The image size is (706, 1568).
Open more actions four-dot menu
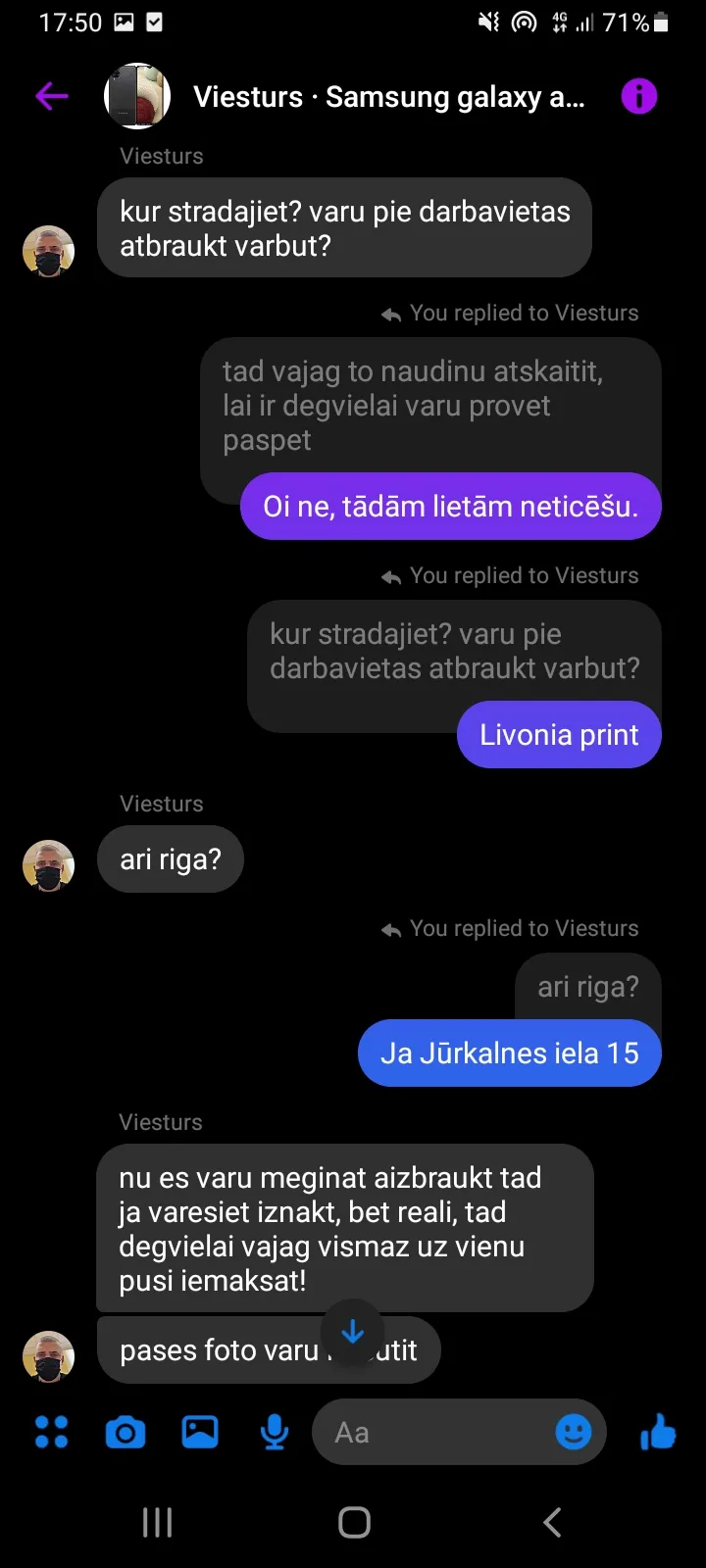click(x=51, y=1432)
